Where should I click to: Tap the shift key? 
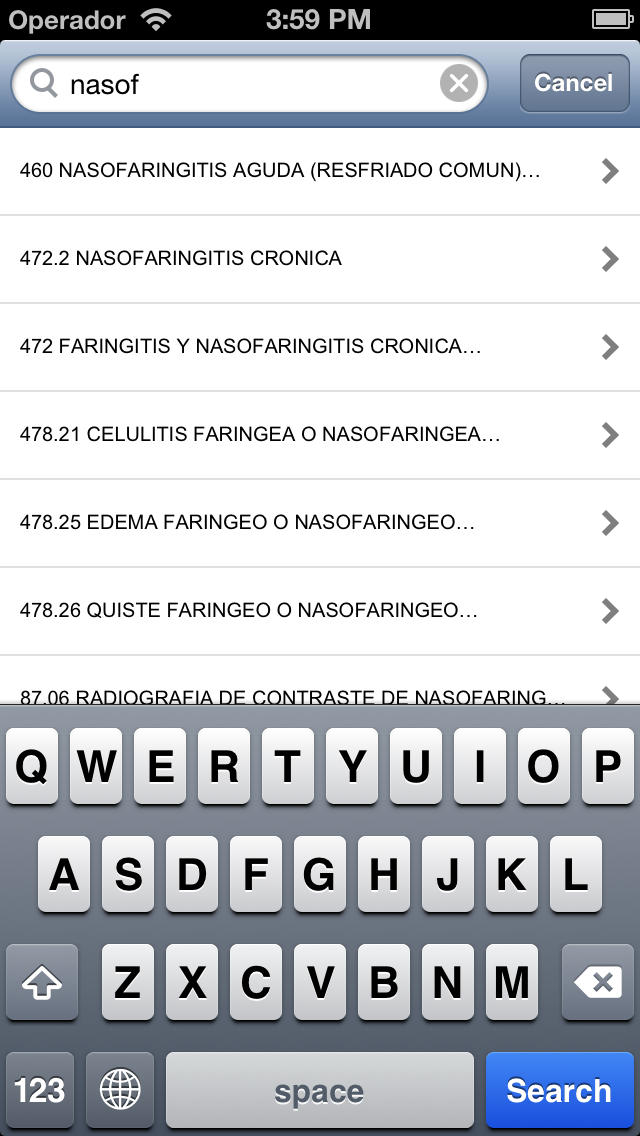(x=42, y=982)
